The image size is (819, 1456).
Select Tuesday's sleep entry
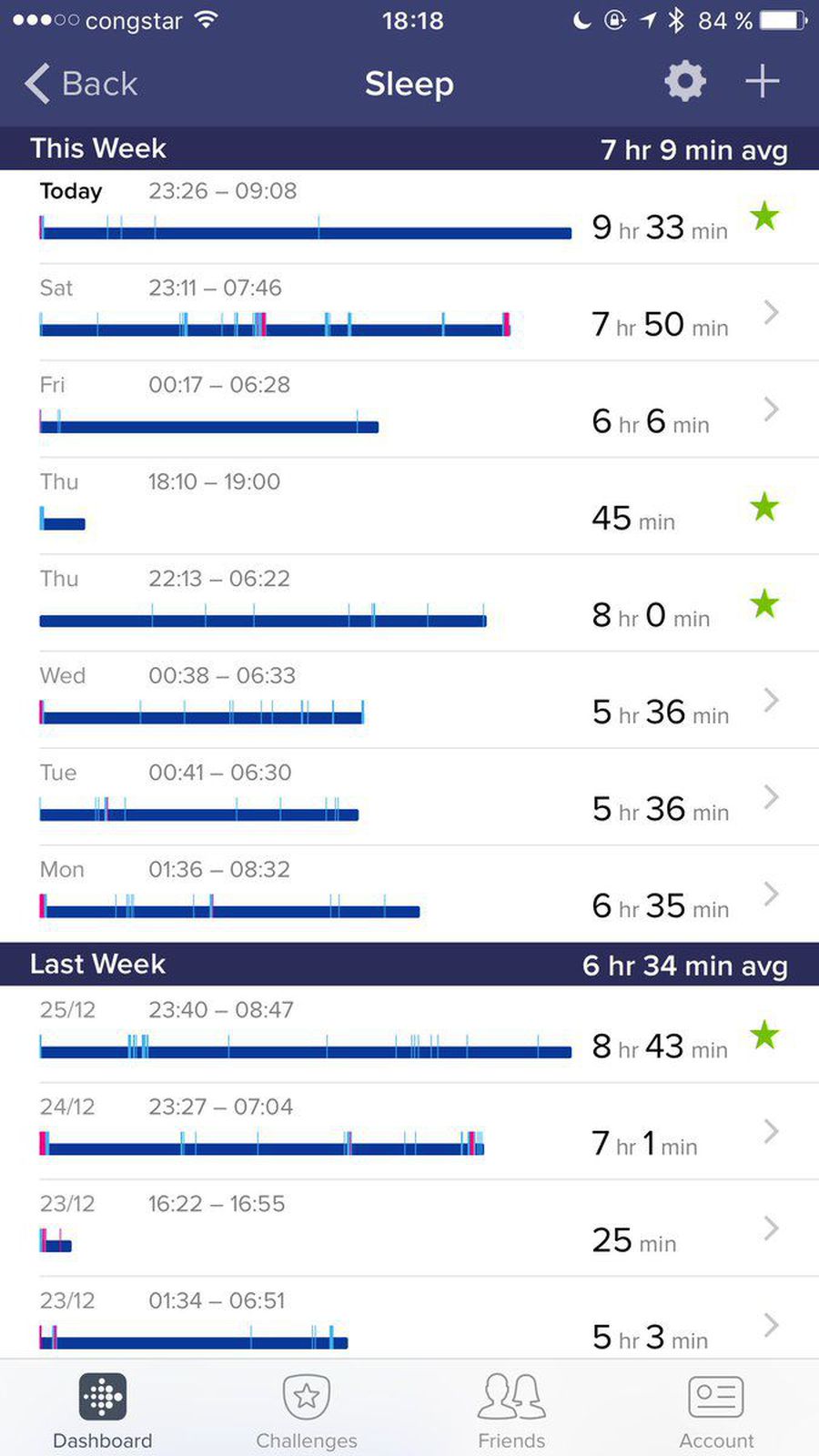(409, 797)
